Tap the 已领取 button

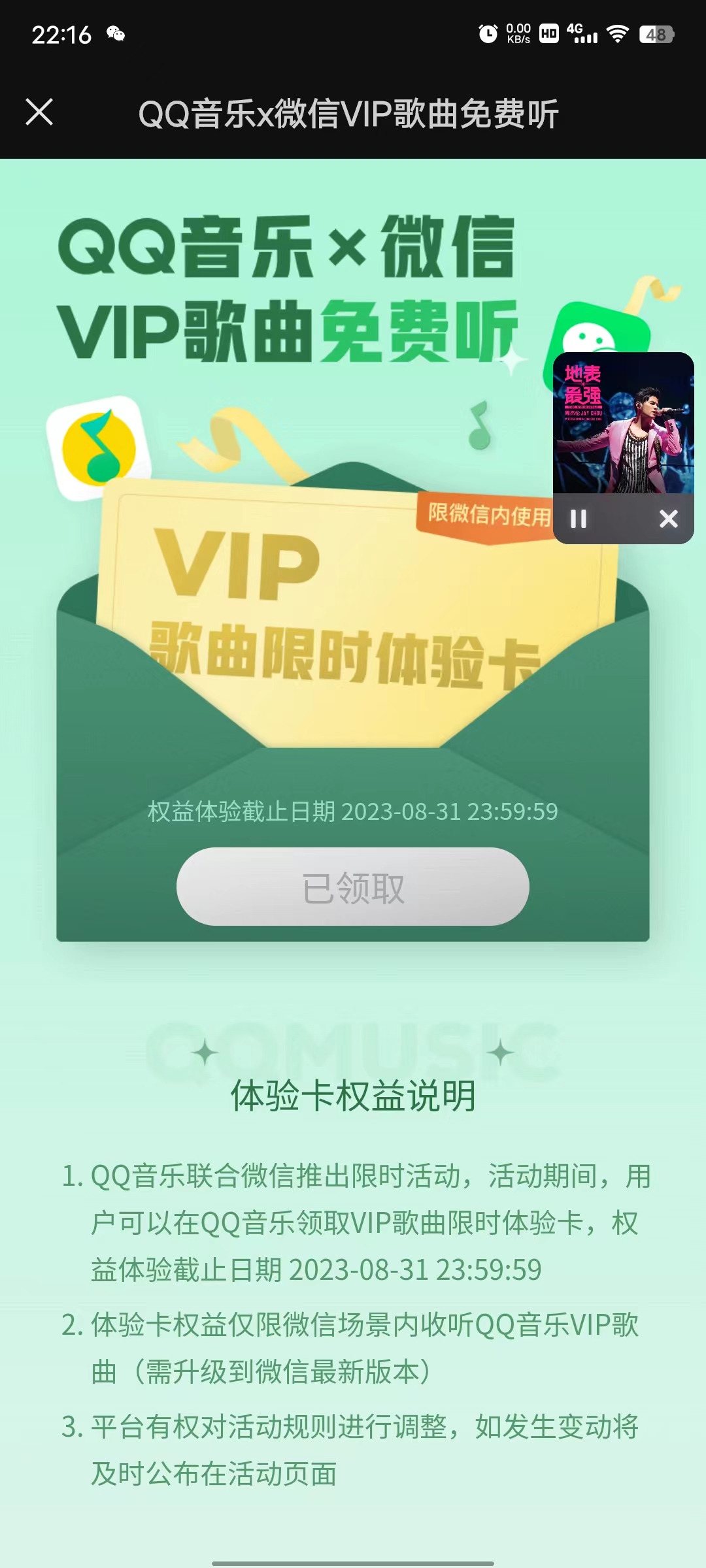click(x=352, y=887)
